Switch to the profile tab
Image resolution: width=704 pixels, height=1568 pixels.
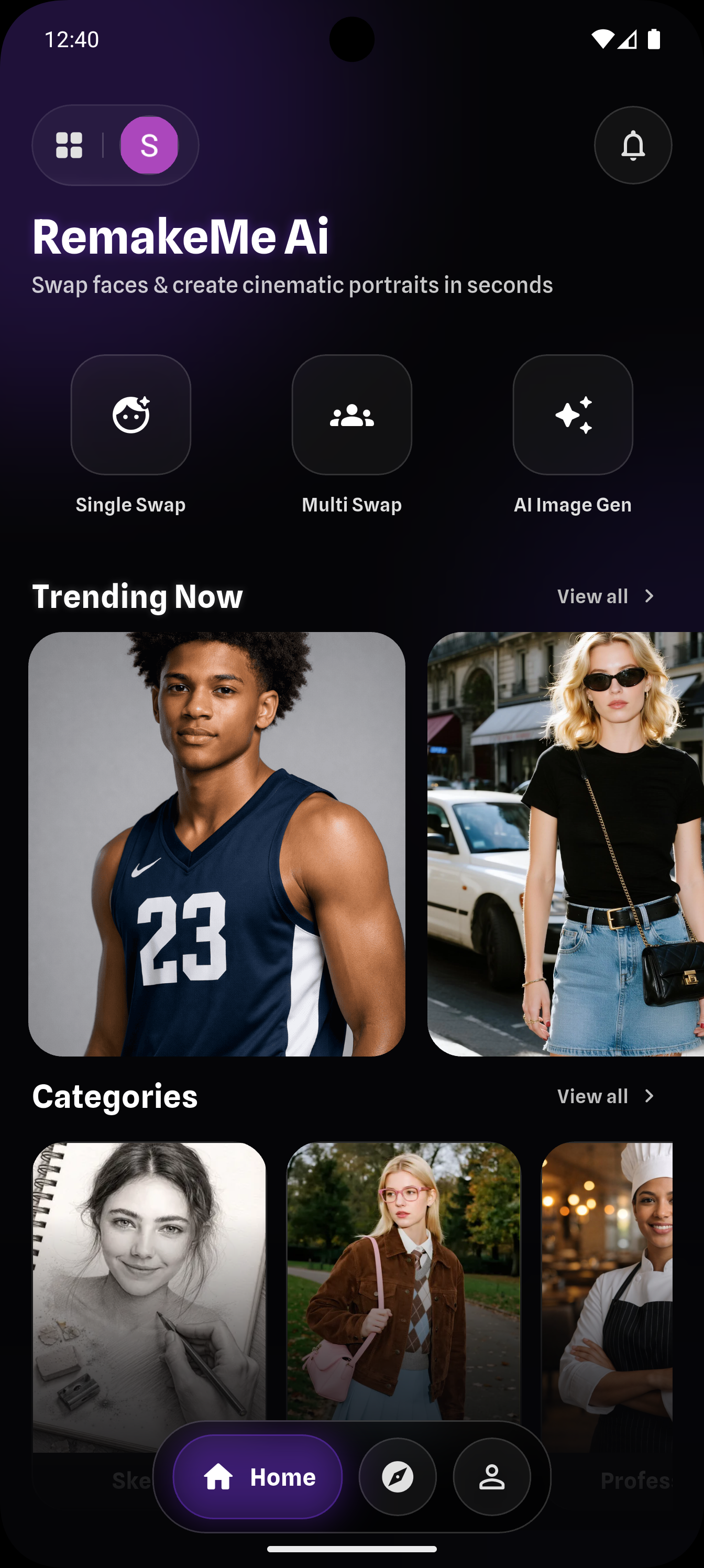[492, 1477]
